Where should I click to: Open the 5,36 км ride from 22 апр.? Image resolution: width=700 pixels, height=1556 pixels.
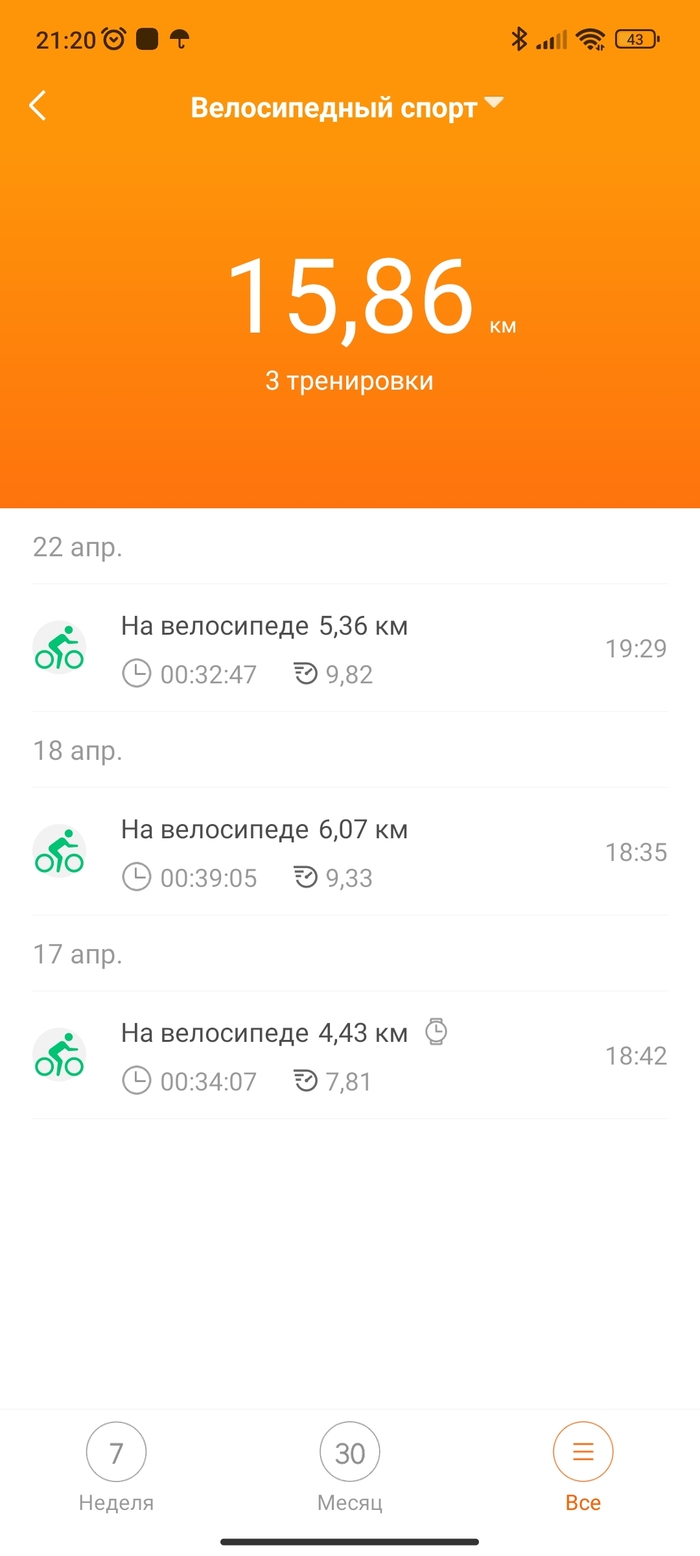pyautogui.click(x=349, y=648)
